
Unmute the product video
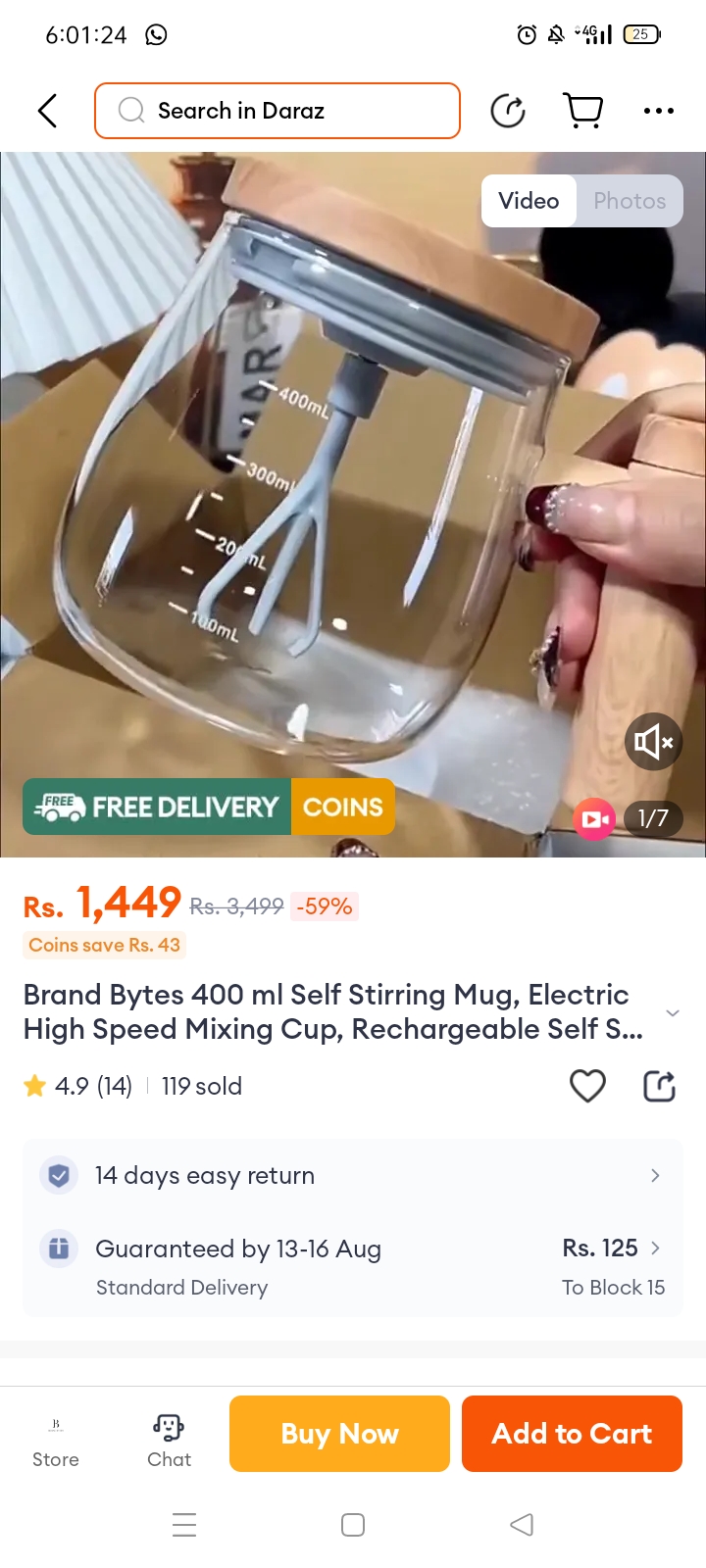653,742
